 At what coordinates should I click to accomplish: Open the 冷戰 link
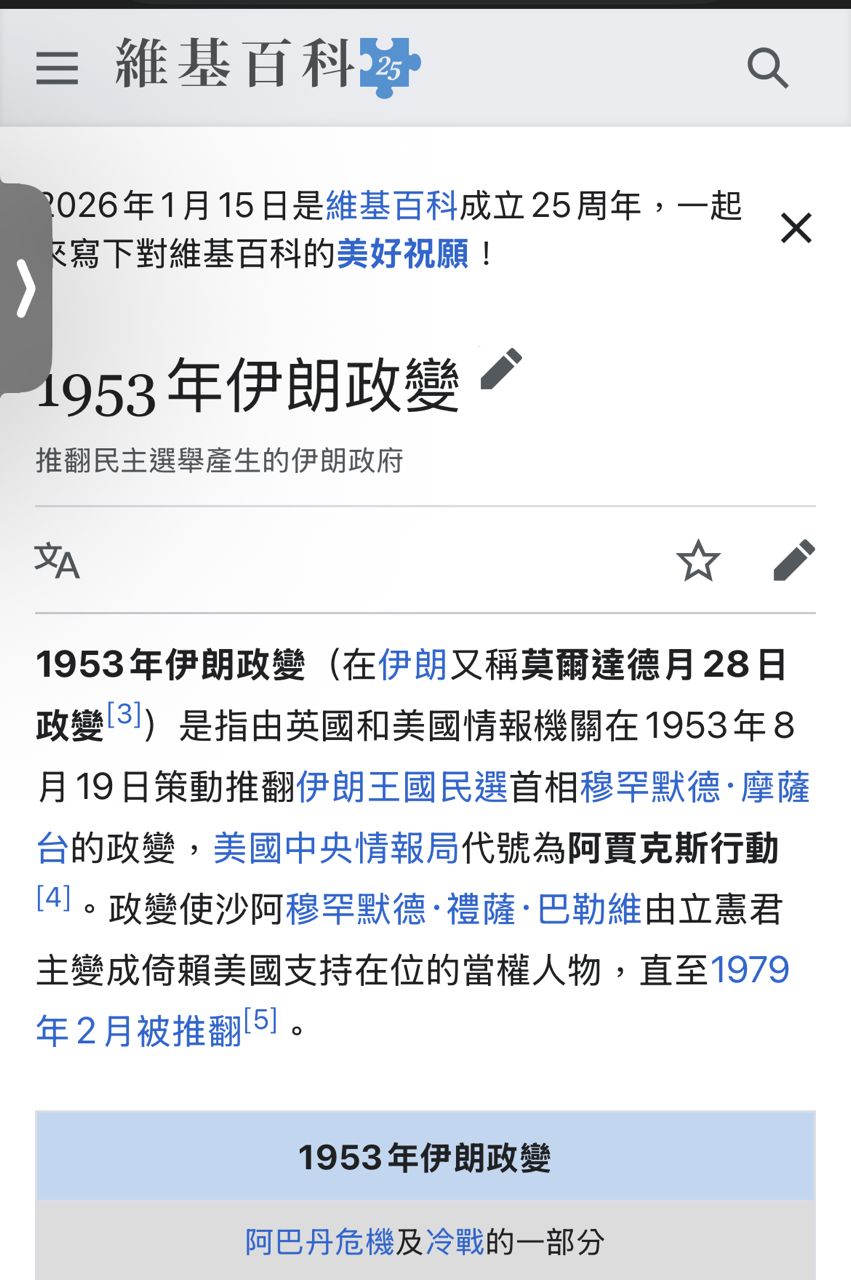tap(455, 1242)
